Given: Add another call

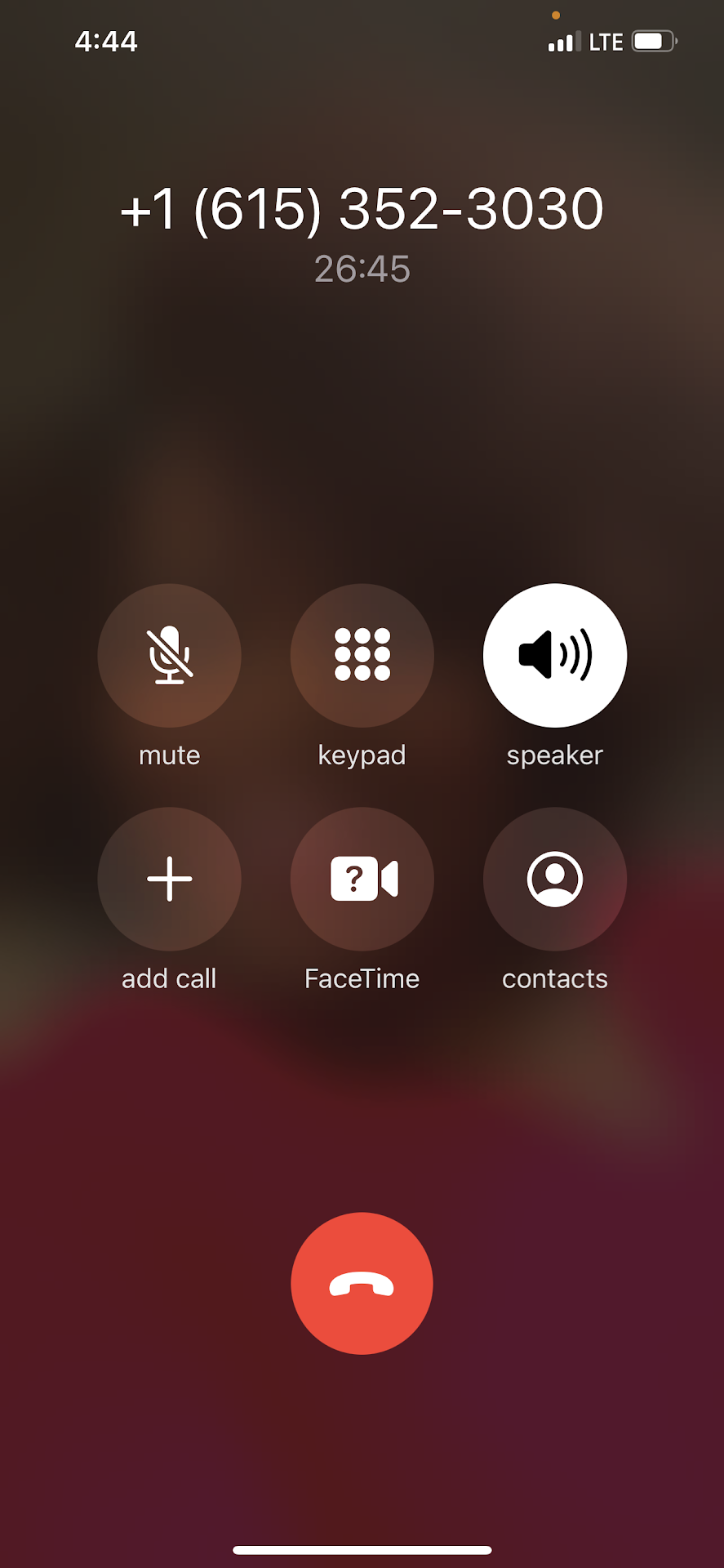Looking at the screenshot, I should 169,879.
